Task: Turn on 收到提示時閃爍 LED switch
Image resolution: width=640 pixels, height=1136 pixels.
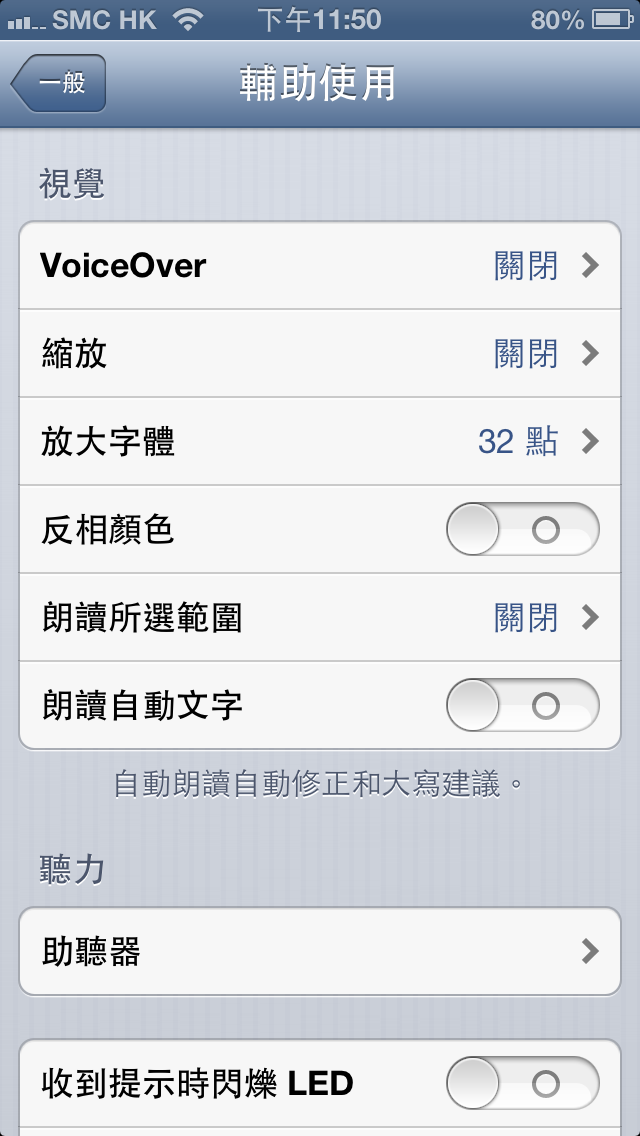Action: point(522,1084)
